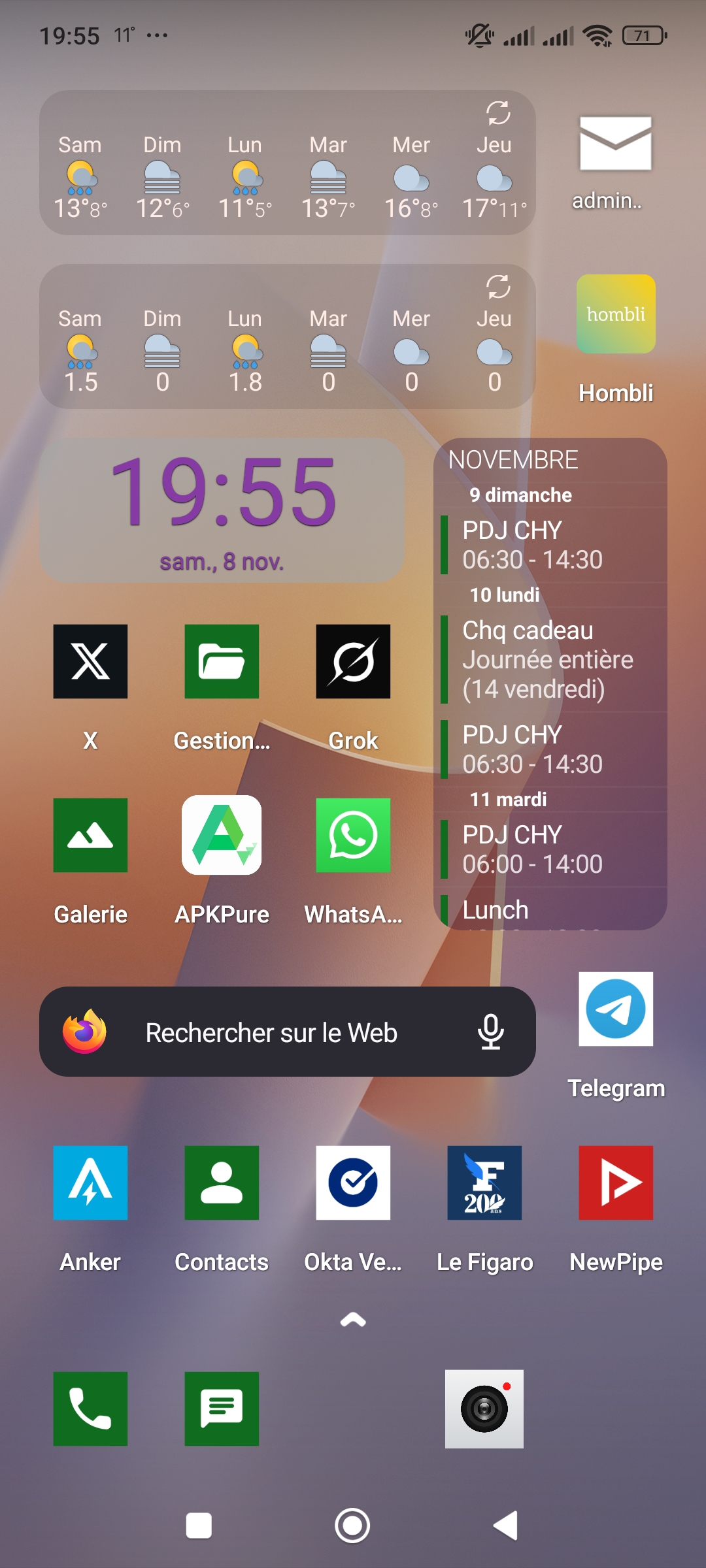Viewport: 706px width, 1568px height.
Task: Launch Grok
Action: tap(353, 662)
